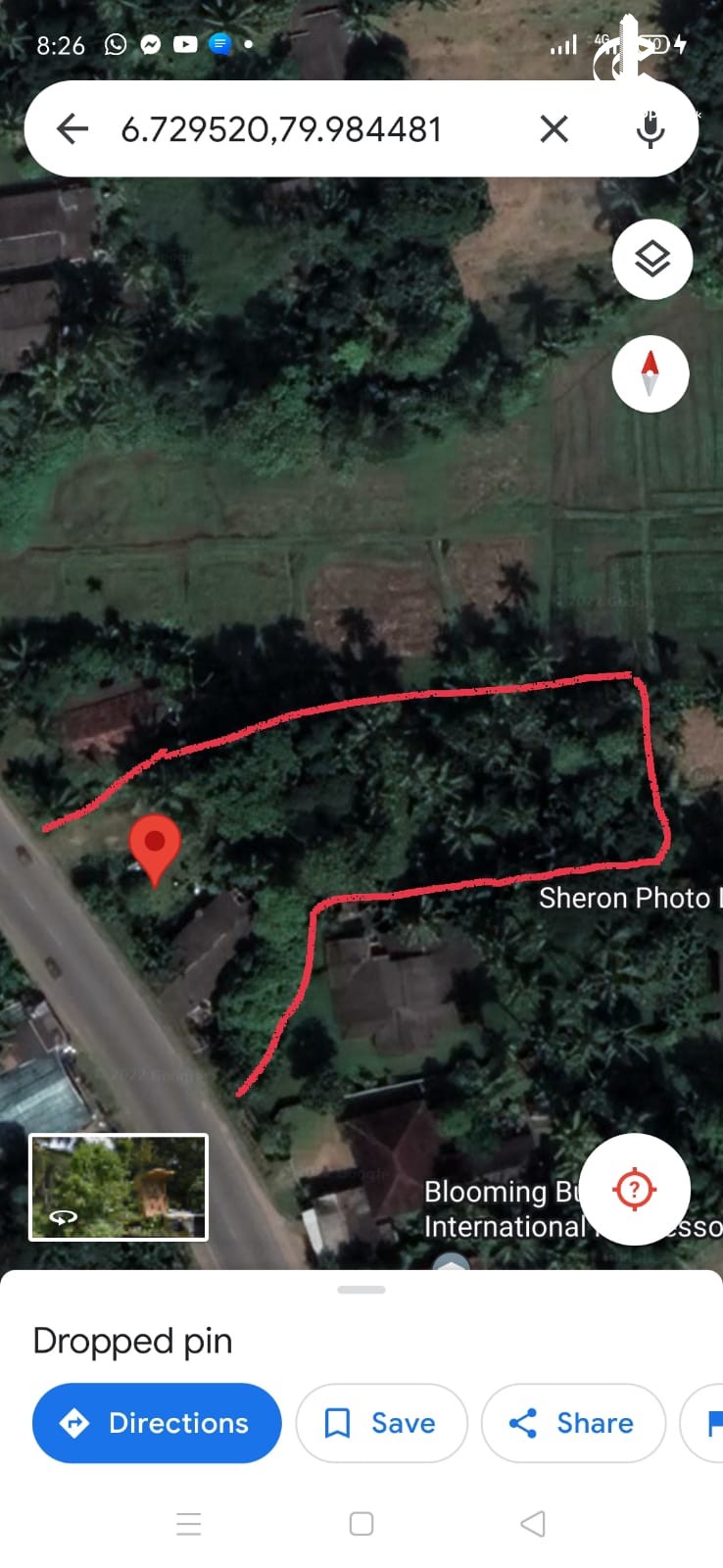
Task: Clear the coordinates in the search box
Action: 554,128
